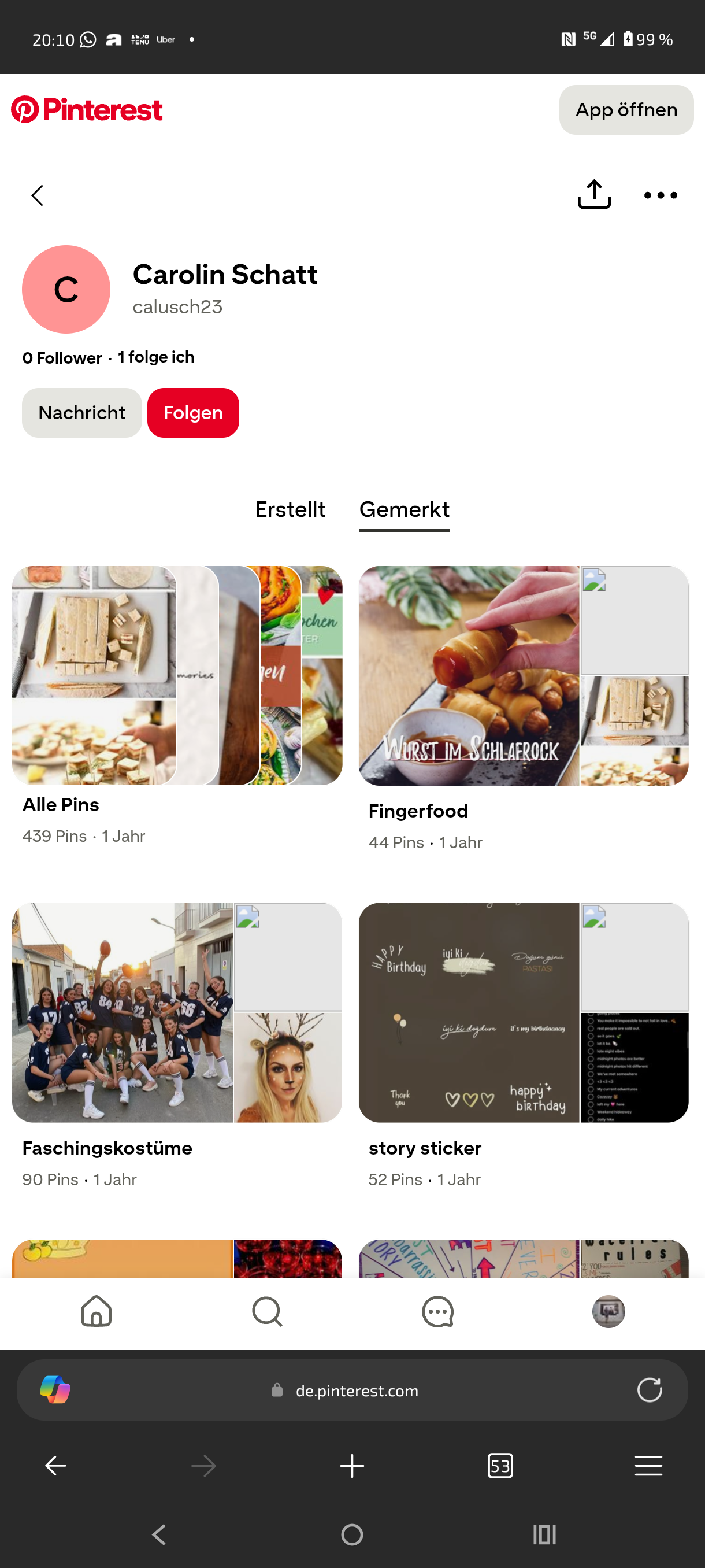The height and width of the screenshot is (1568, 705).
Task: Go to Pinterest home feed
Action: click(96, 1311)
